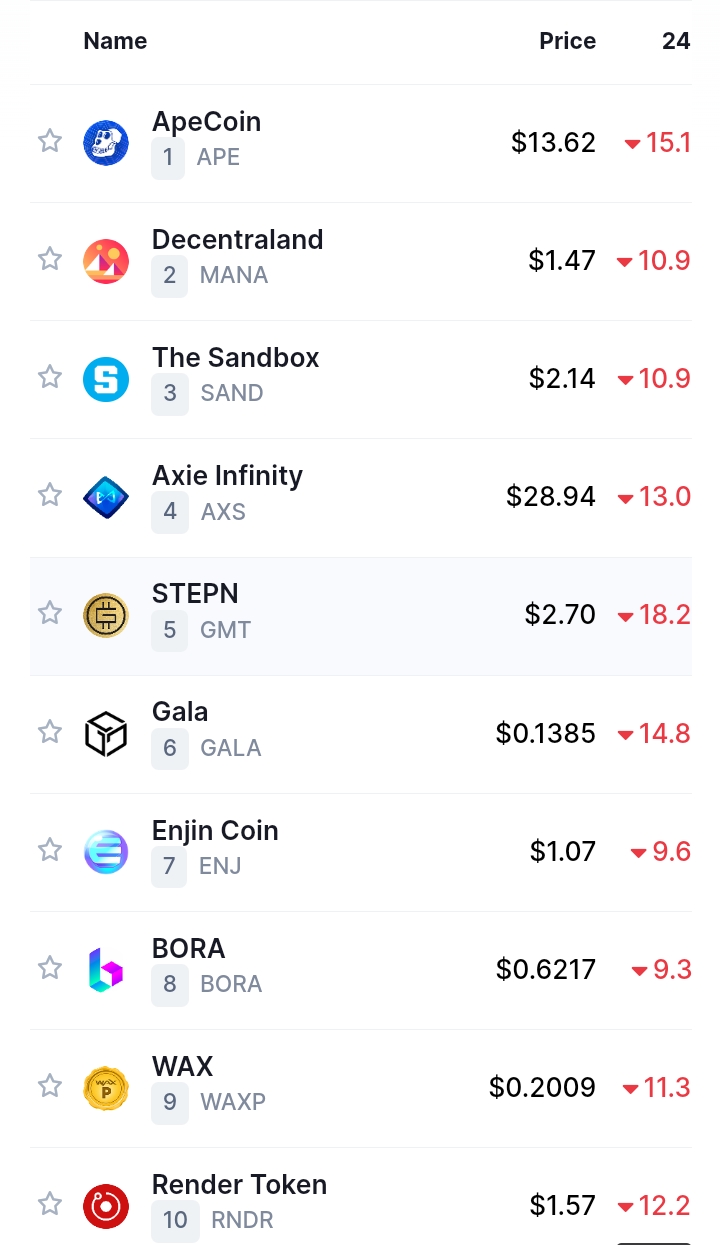Open the Render Token row
Screen dimensions: 720x1245
coord(361,1196)
